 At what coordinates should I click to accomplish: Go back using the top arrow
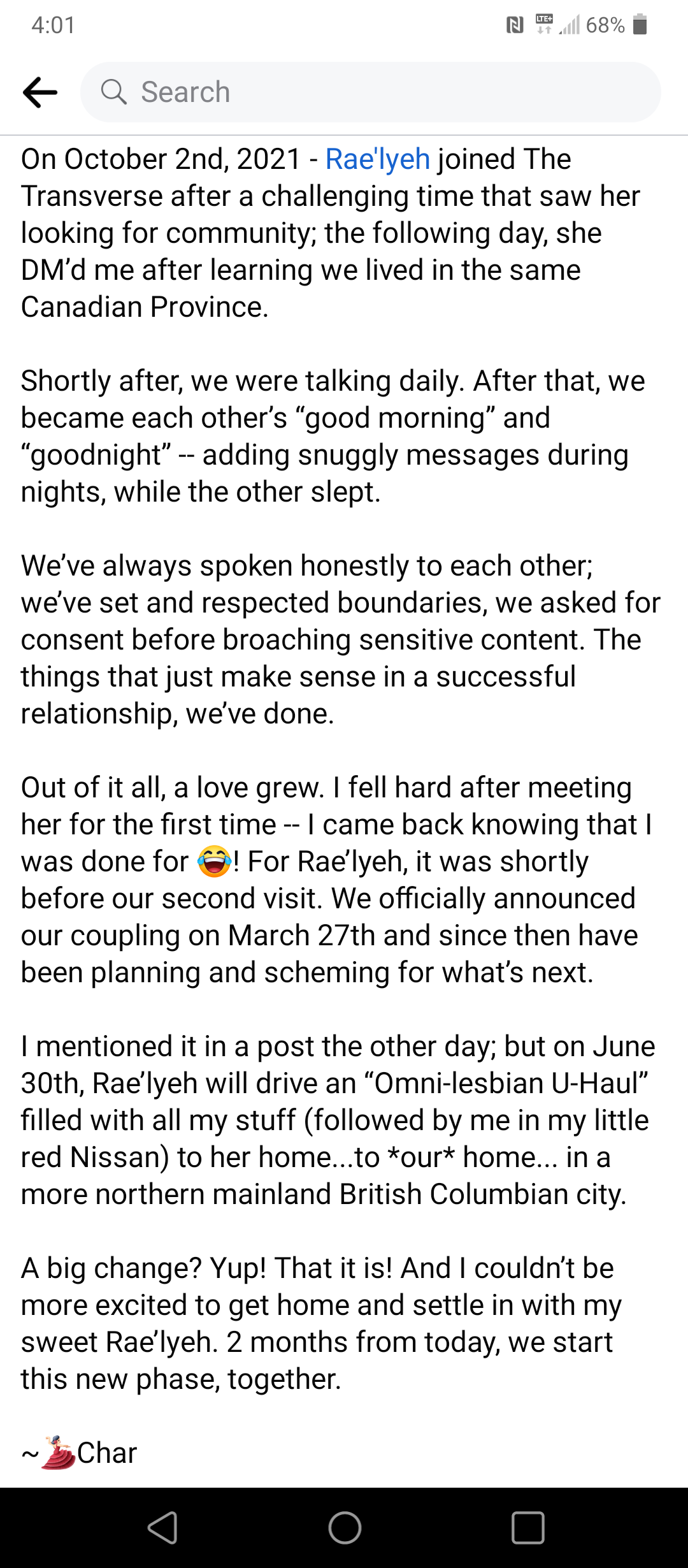point(40,92)
